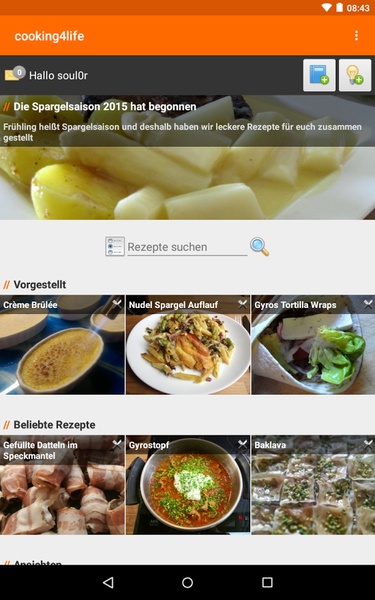
Task: Go back using system navigation
Action: click(108, 582)
